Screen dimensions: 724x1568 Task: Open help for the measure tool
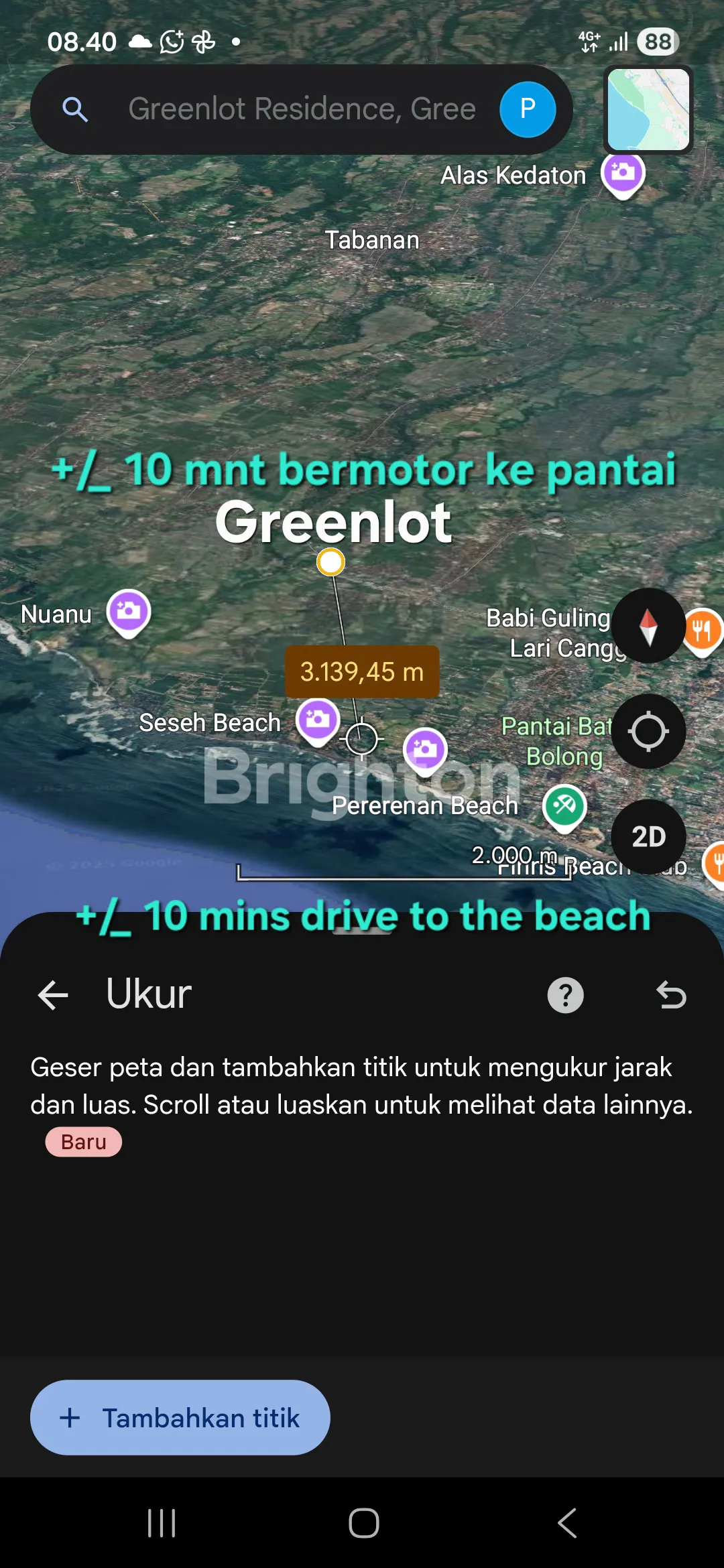565,995
